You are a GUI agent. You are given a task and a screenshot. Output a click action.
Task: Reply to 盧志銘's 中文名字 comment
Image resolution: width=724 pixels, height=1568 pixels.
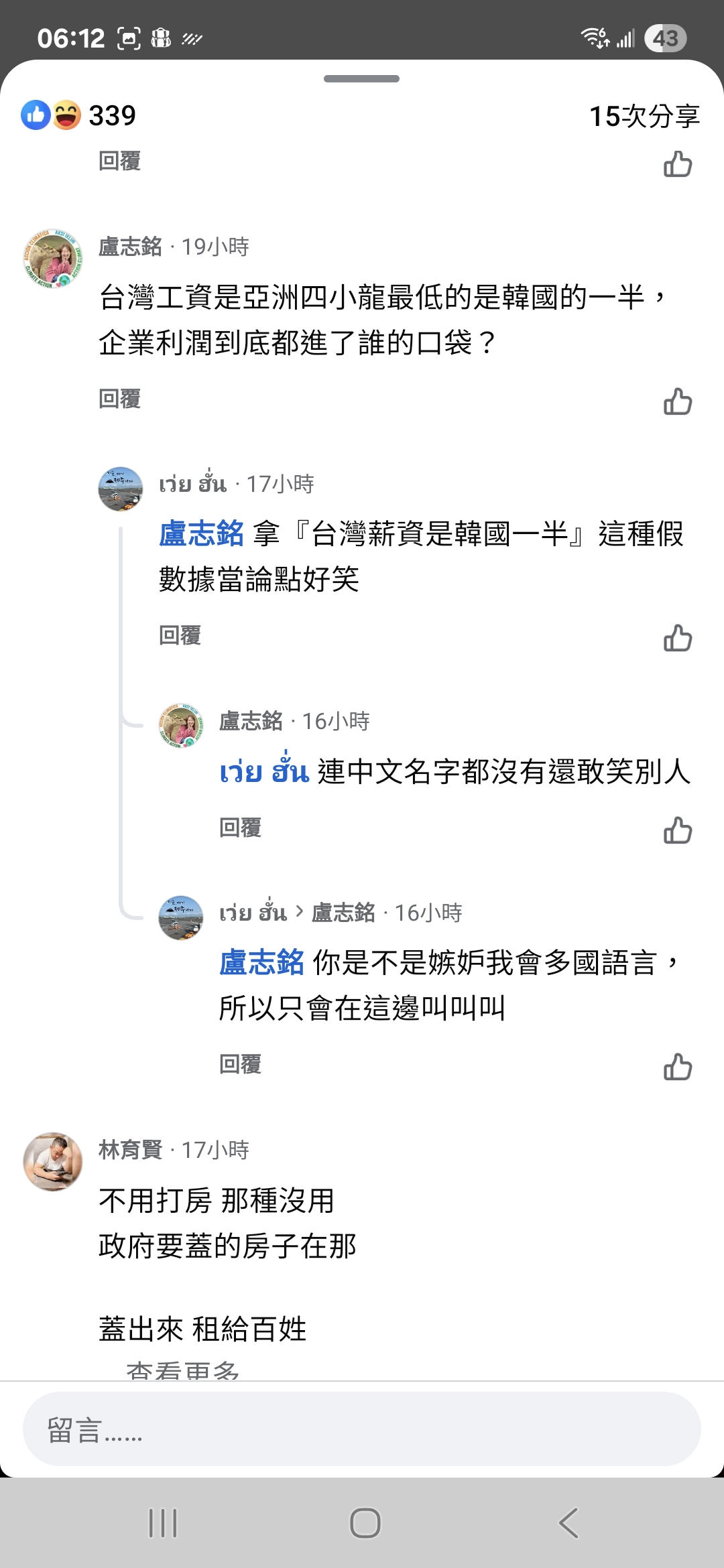240,828
